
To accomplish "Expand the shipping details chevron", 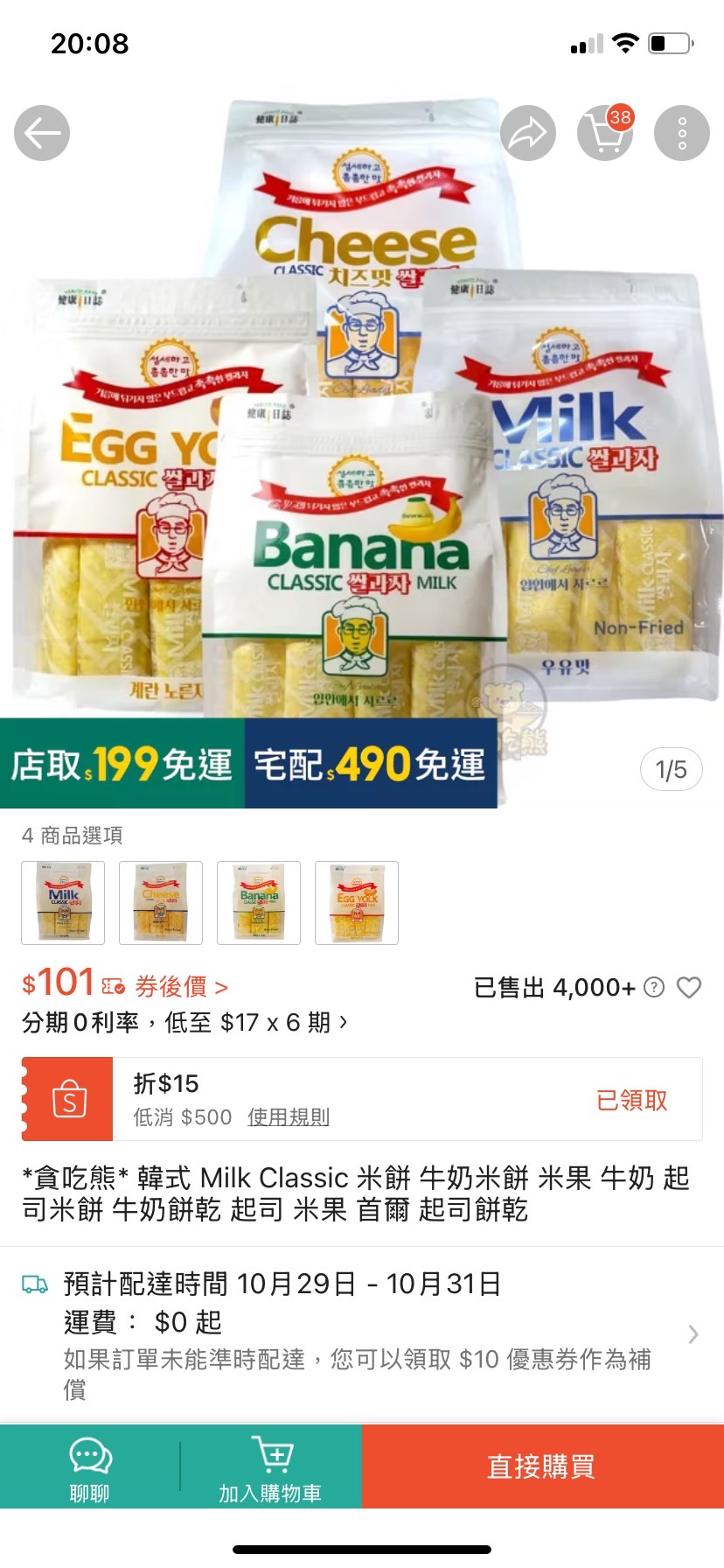I will click(693, 1334).
